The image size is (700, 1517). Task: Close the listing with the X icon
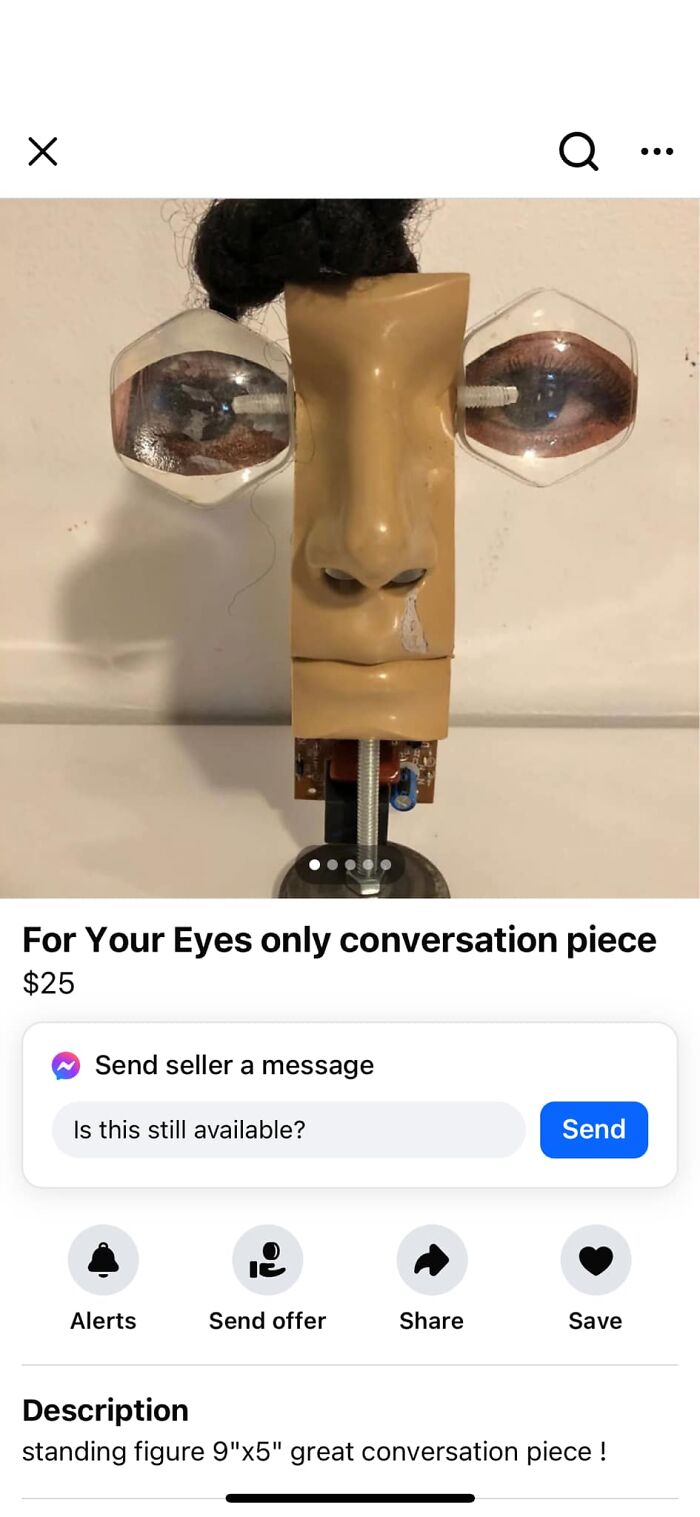(42, 152)
